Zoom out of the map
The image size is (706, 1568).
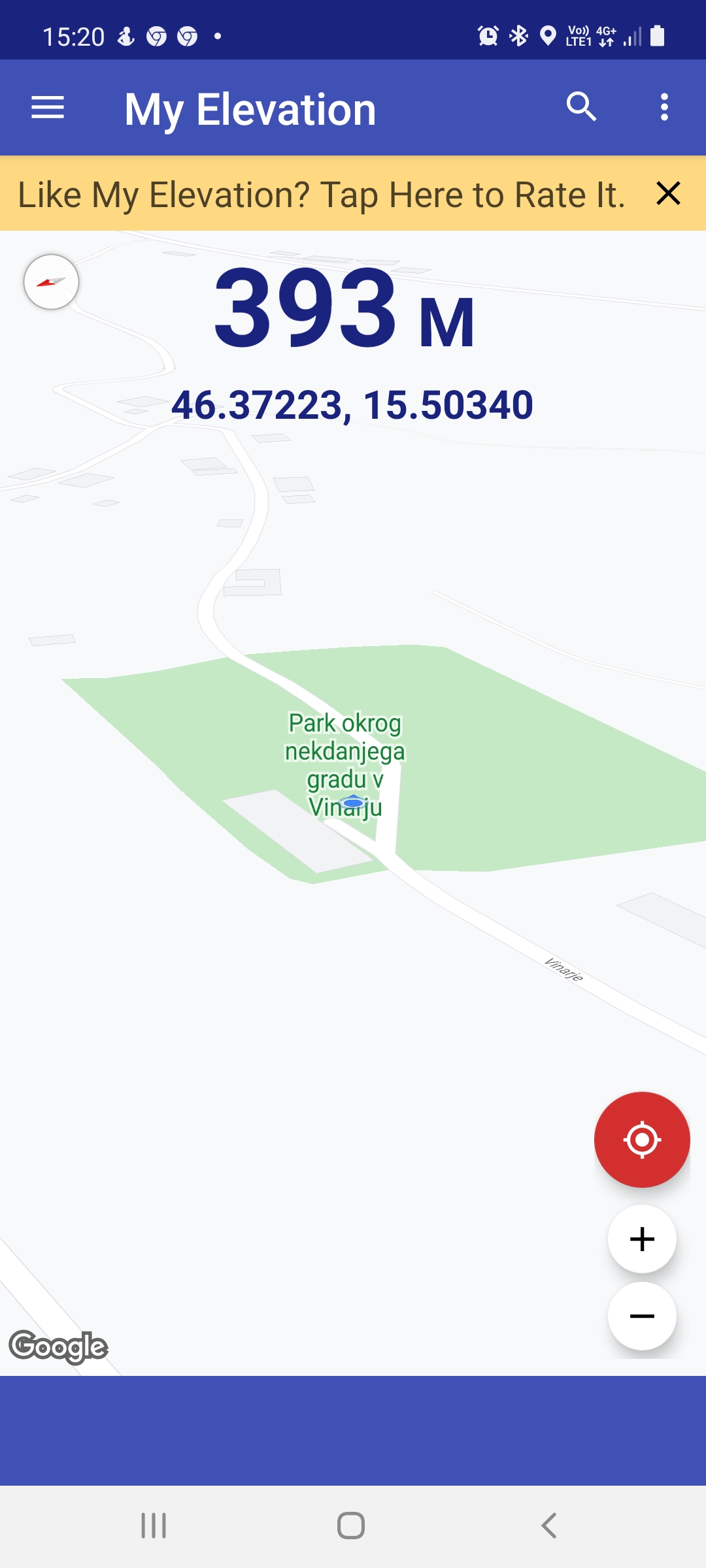642,1316
